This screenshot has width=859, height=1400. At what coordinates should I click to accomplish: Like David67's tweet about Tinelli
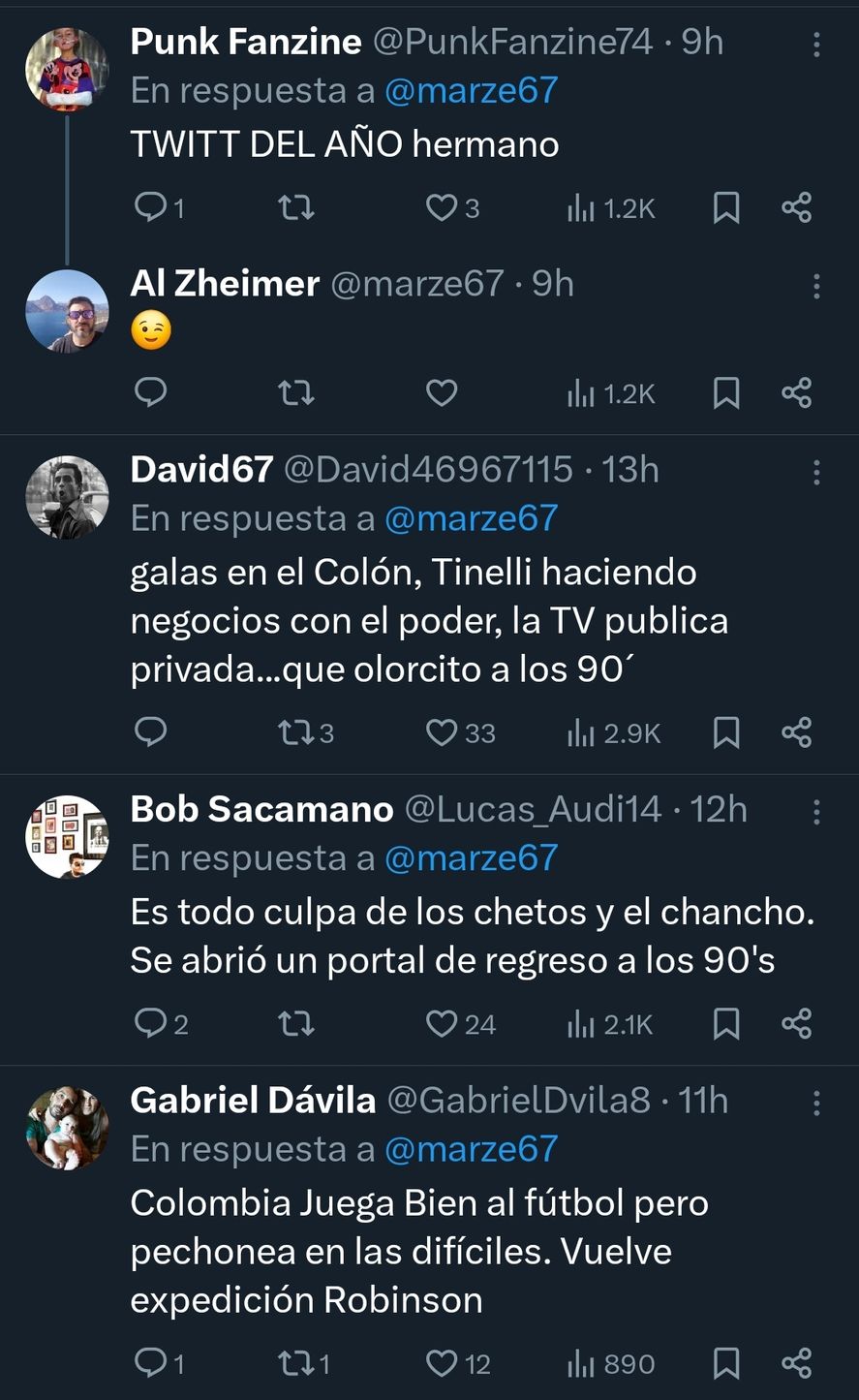pos(442,733)
